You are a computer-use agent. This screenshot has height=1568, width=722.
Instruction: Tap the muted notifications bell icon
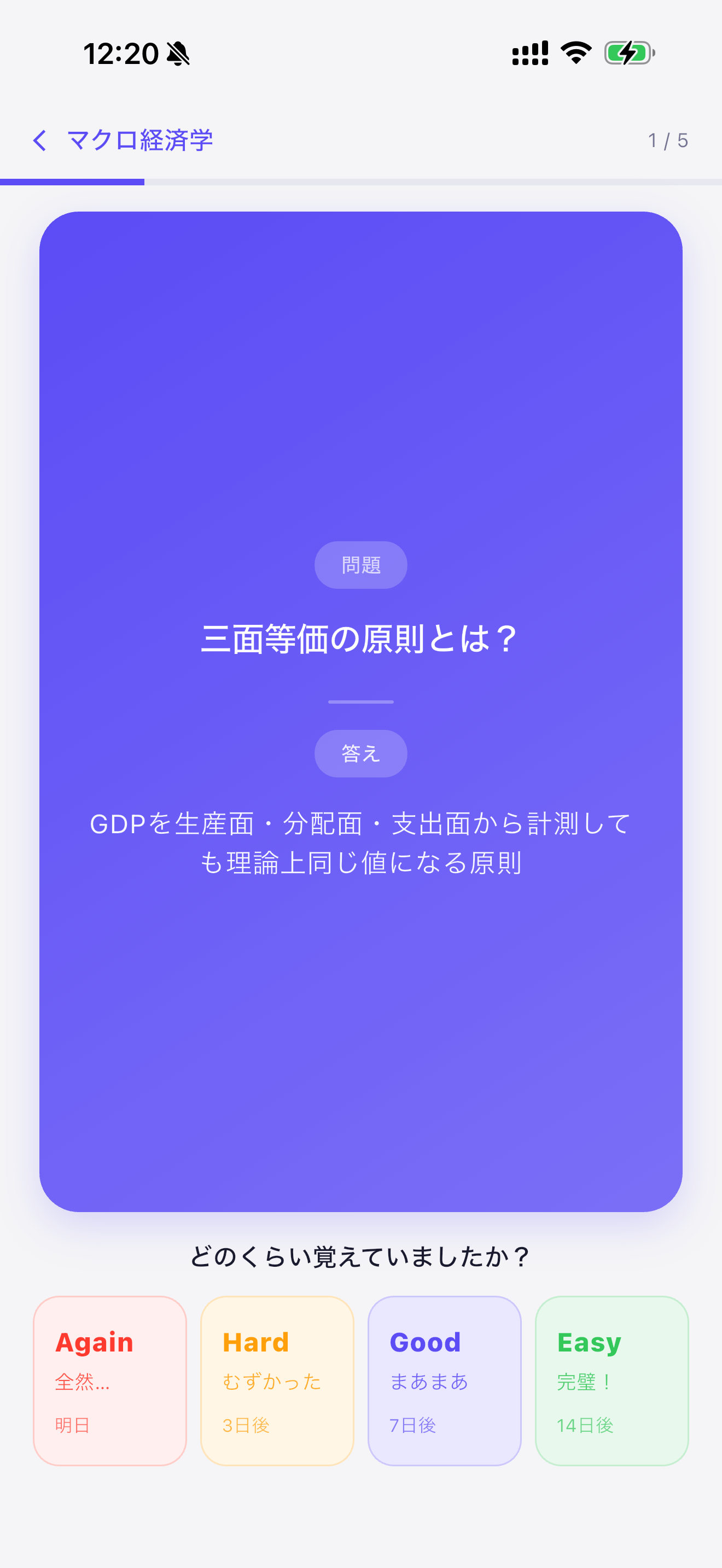click(x=177, y=54)
